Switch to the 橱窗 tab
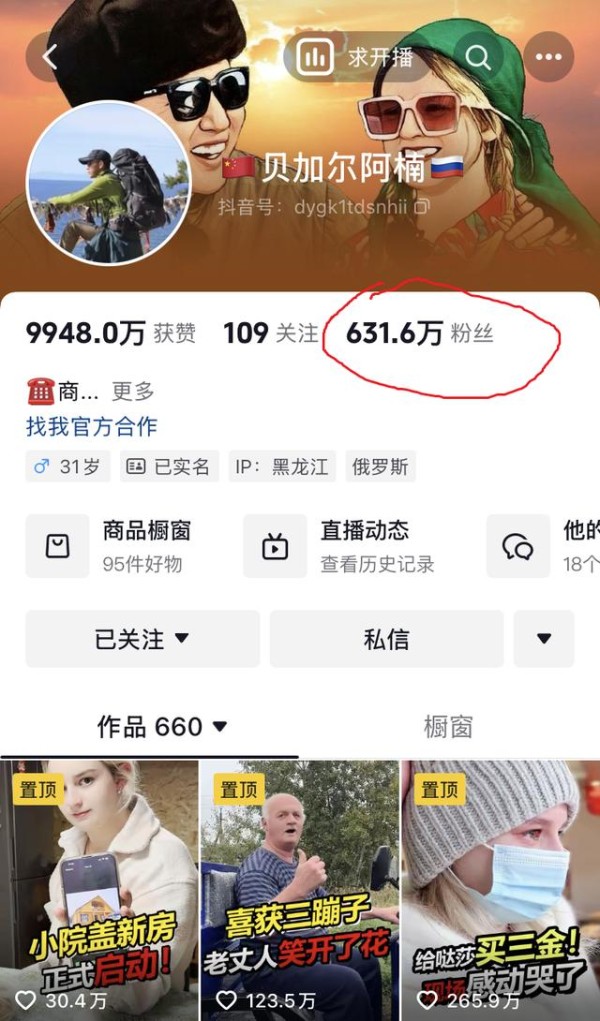This screenshot has width=600, height=1021. coord(448,727)
